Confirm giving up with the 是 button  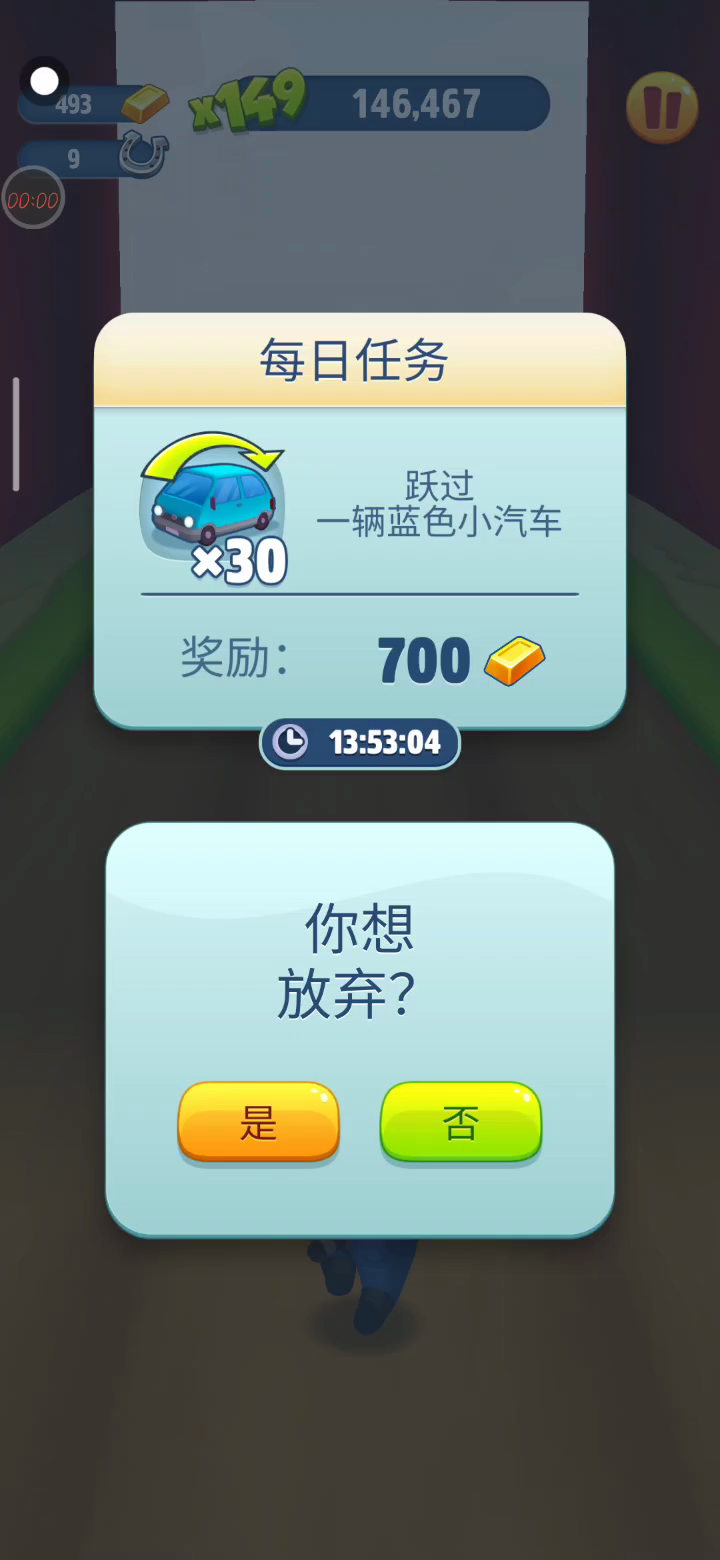point(259,1122)
